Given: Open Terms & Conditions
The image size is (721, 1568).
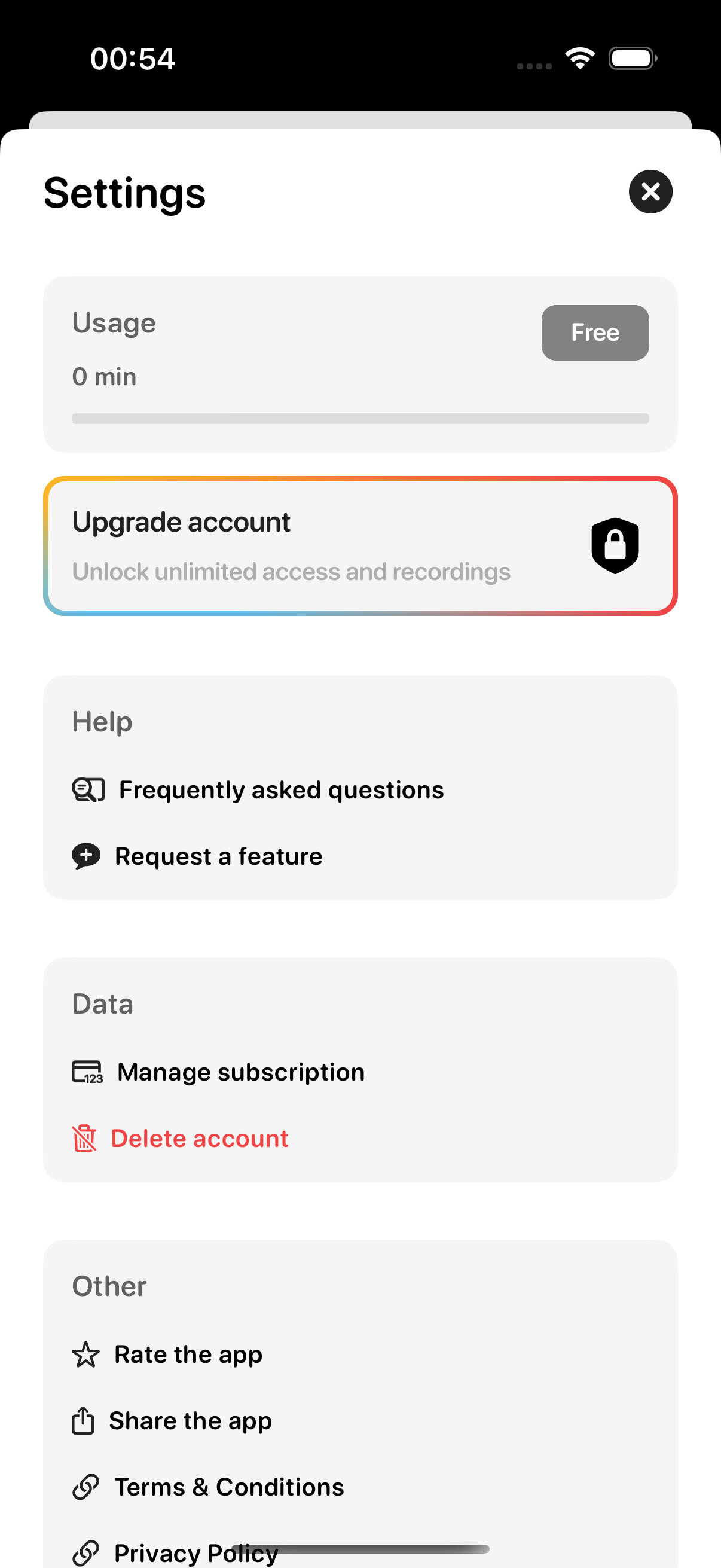Looking at the screenshot, I should click(208, 1487).
